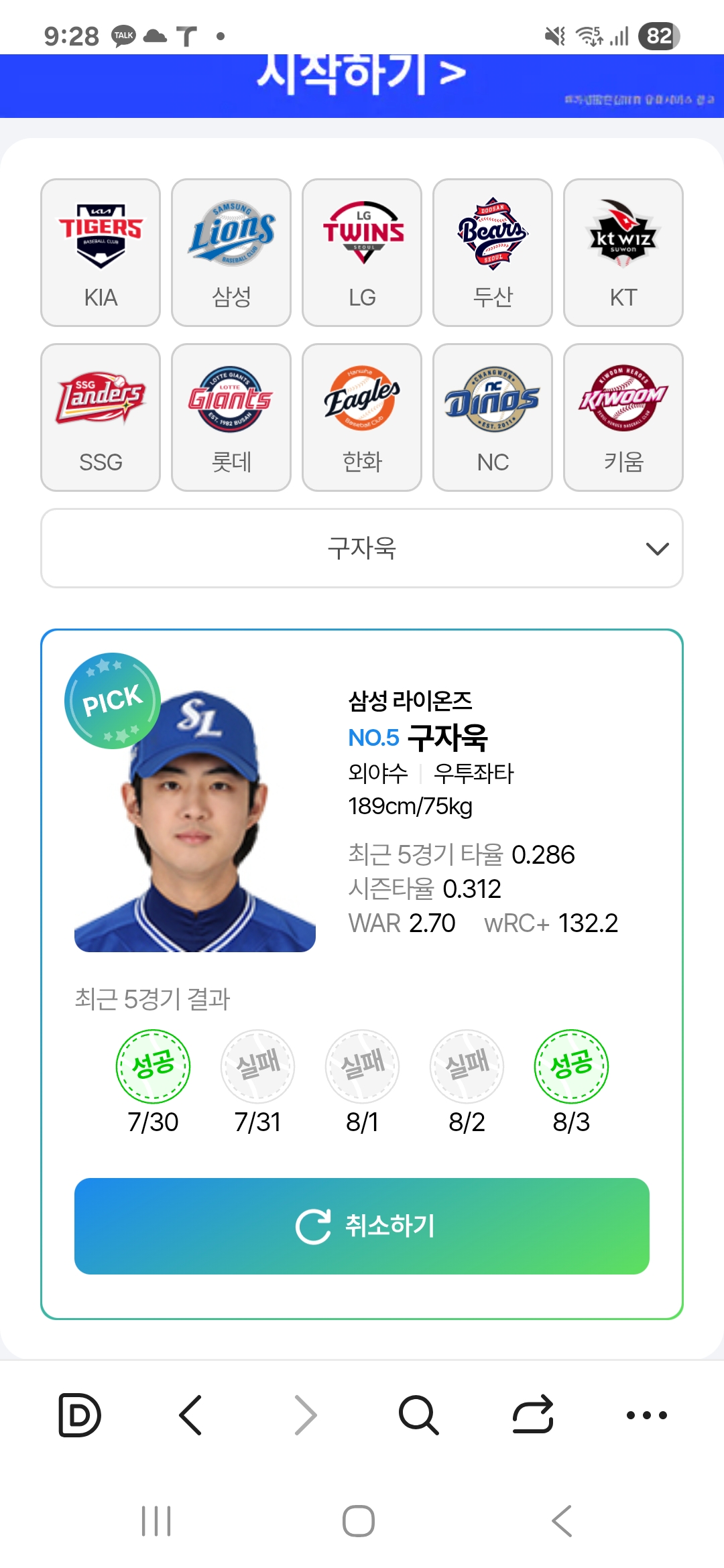The image size is (724, 1568).
Task: Select the NC Dinos team
Action: (493, 417)
